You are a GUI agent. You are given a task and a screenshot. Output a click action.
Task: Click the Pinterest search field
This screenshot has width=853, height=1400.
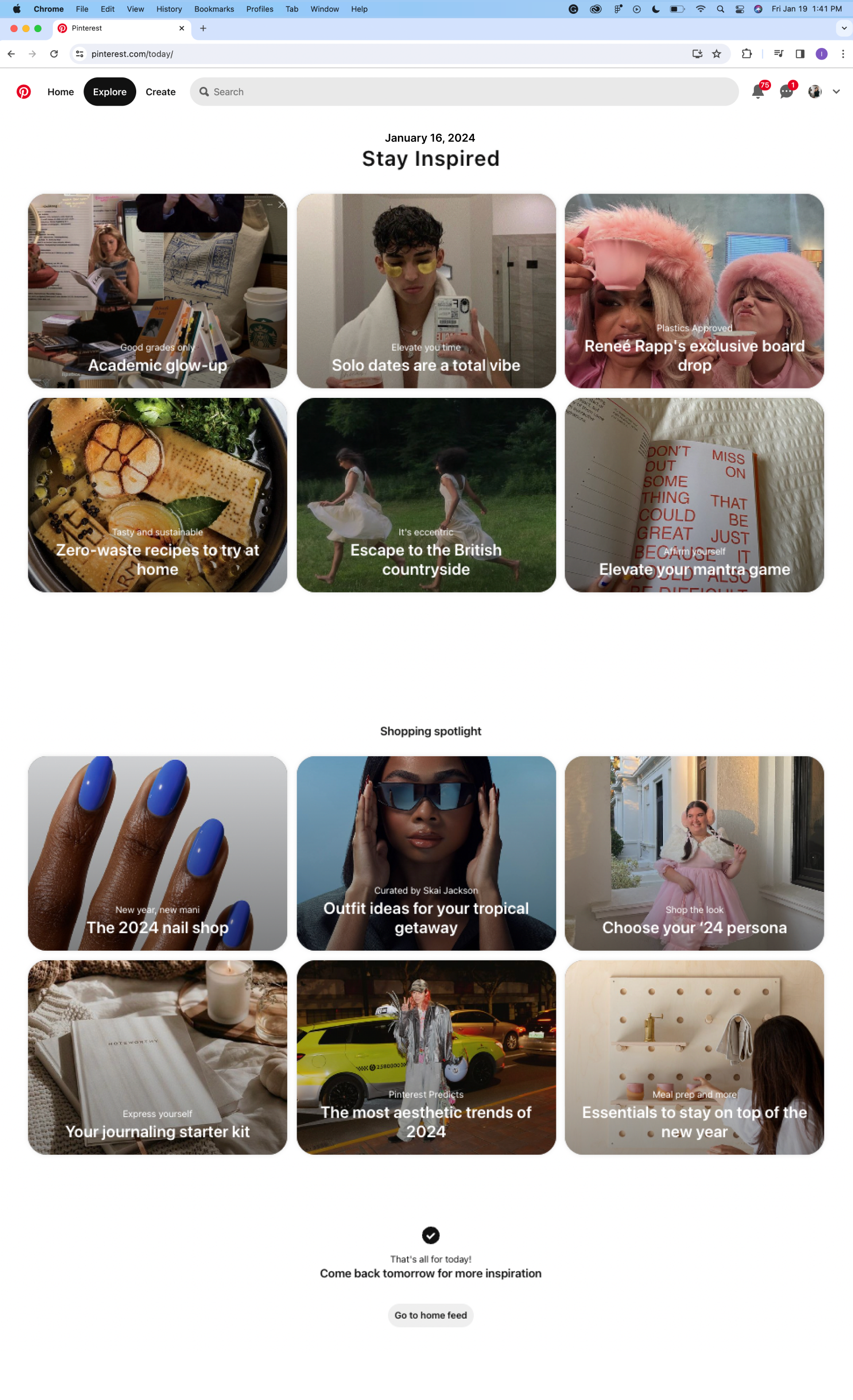tap(464, 91)
